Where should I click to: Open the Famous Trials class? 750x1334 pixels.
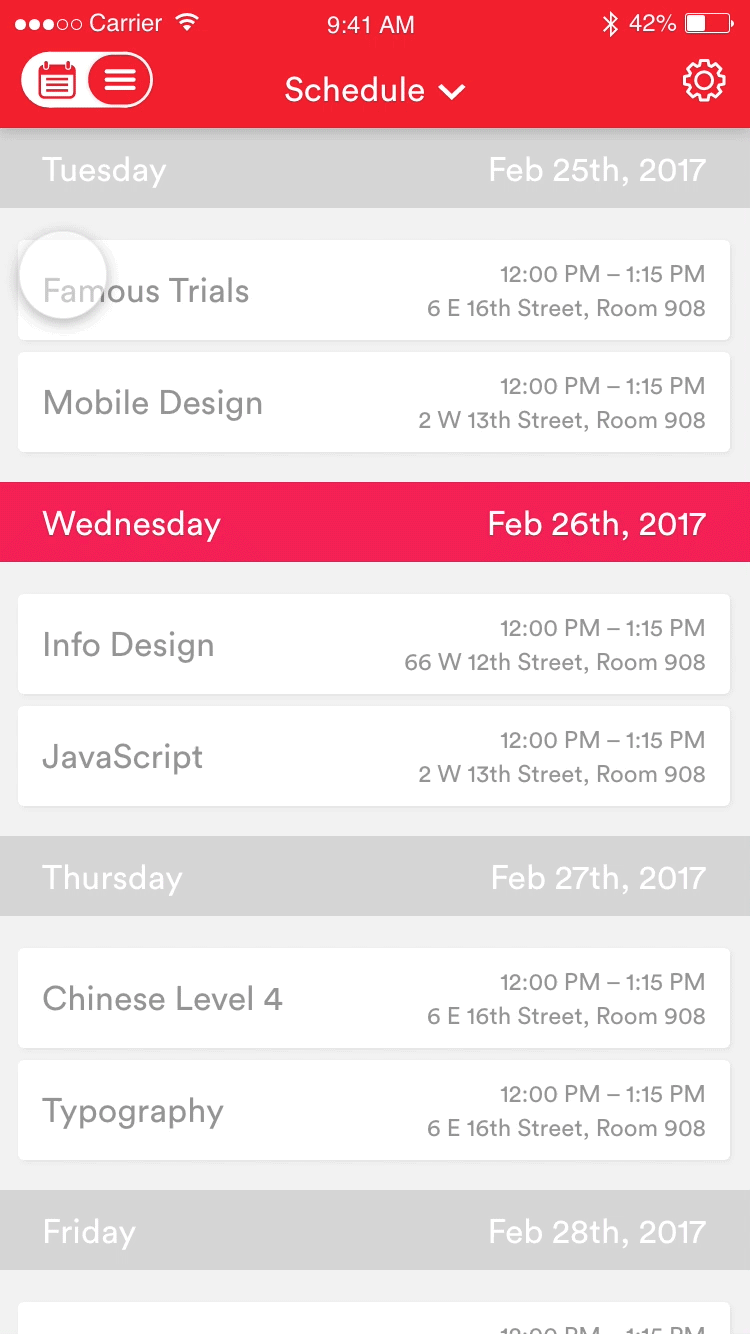click(x=374, y=291)
